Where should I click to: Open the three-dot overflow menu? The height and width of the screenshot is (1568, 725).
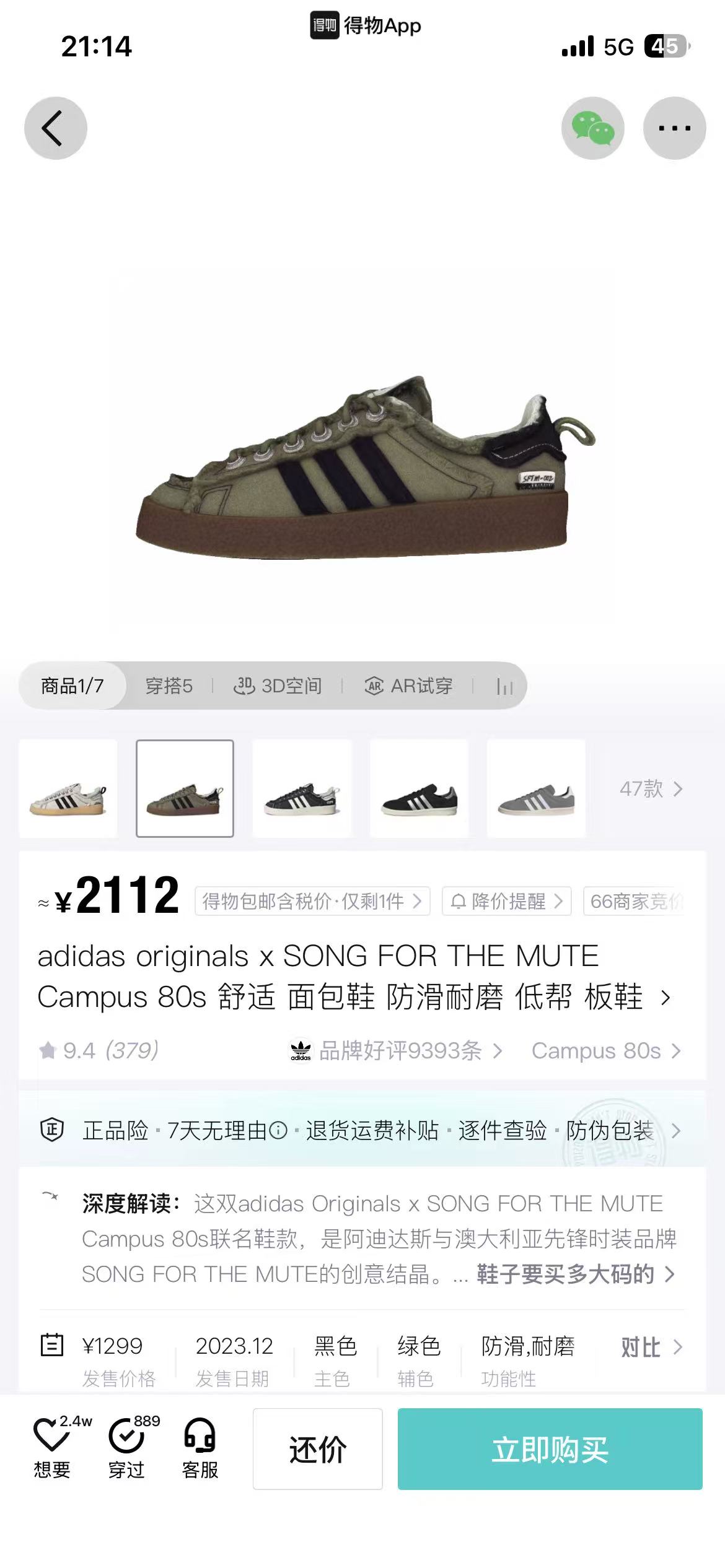674,128
